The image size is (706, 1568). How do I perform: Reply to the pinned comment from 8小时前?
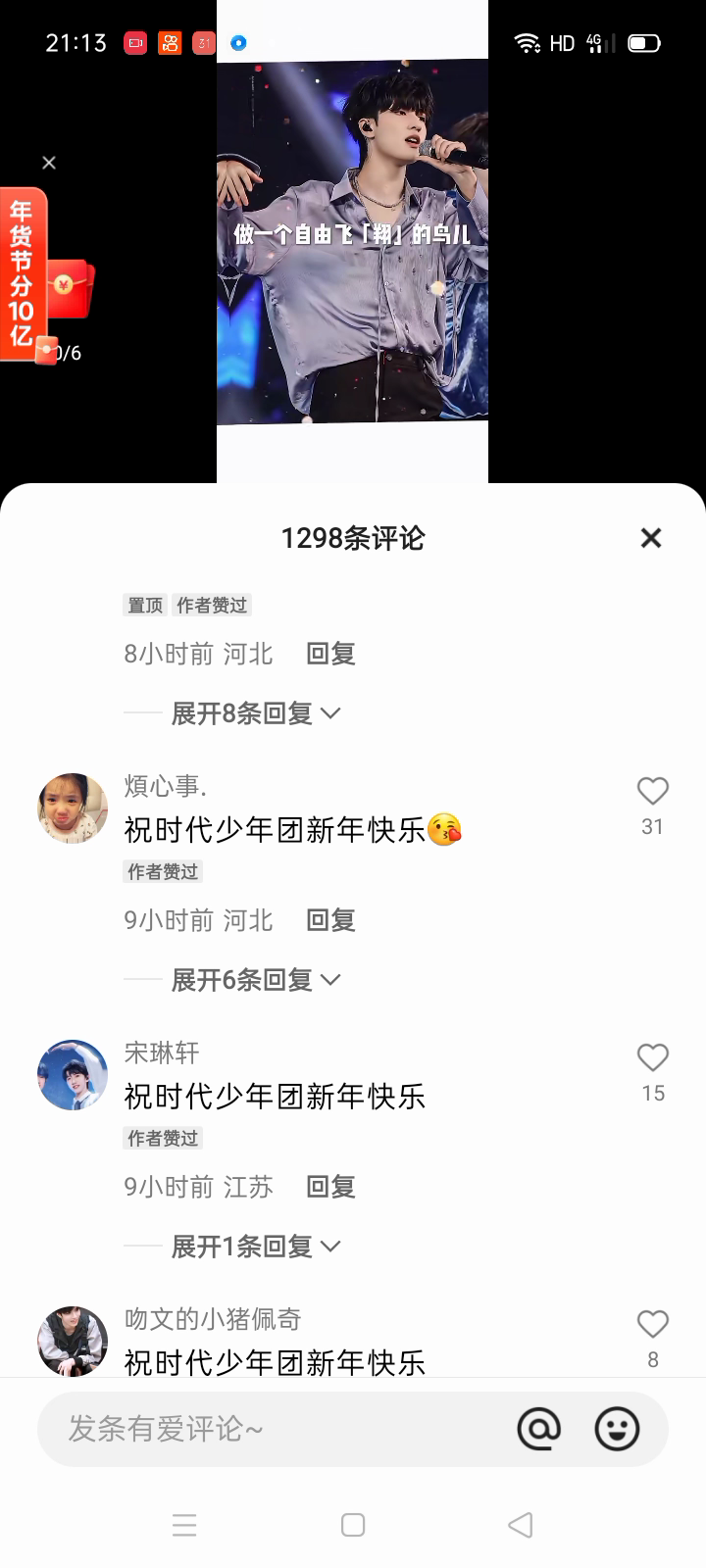(330, 654)
